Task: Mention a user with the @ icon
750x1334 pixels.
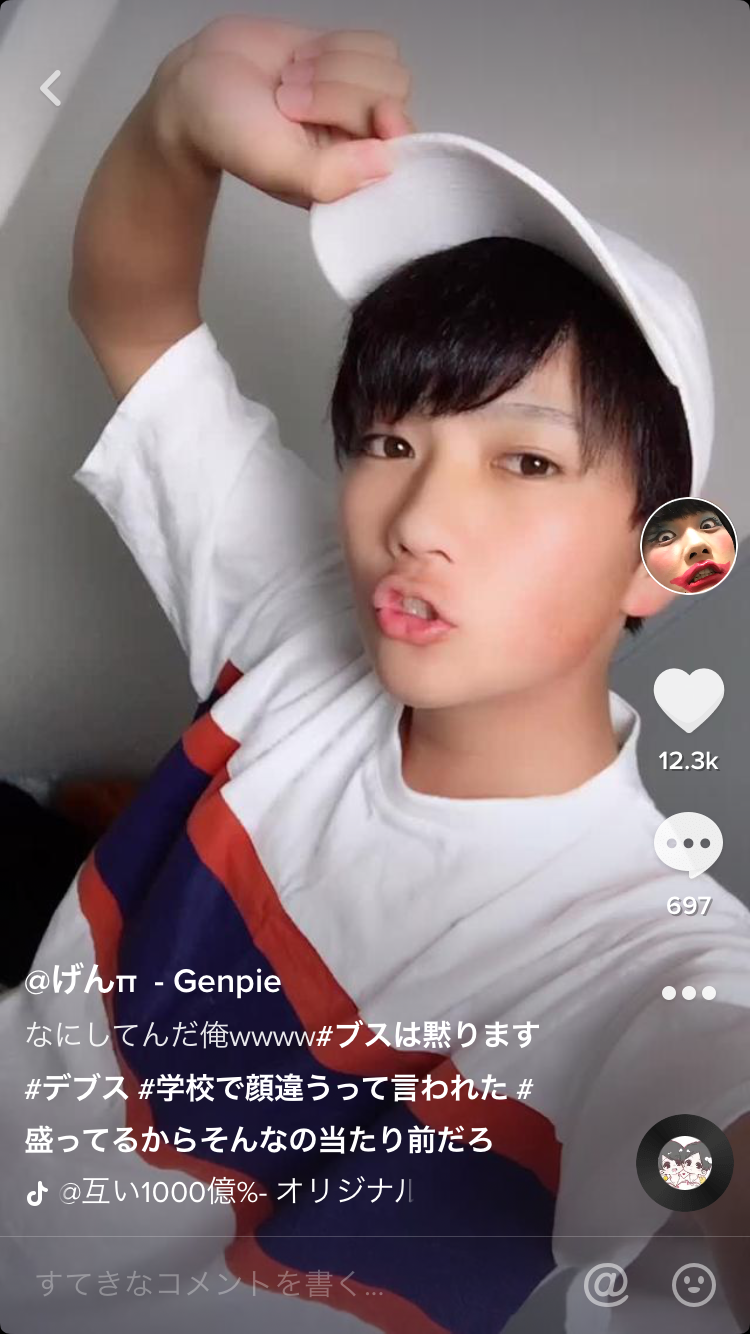Action: tap(606, 1285)
